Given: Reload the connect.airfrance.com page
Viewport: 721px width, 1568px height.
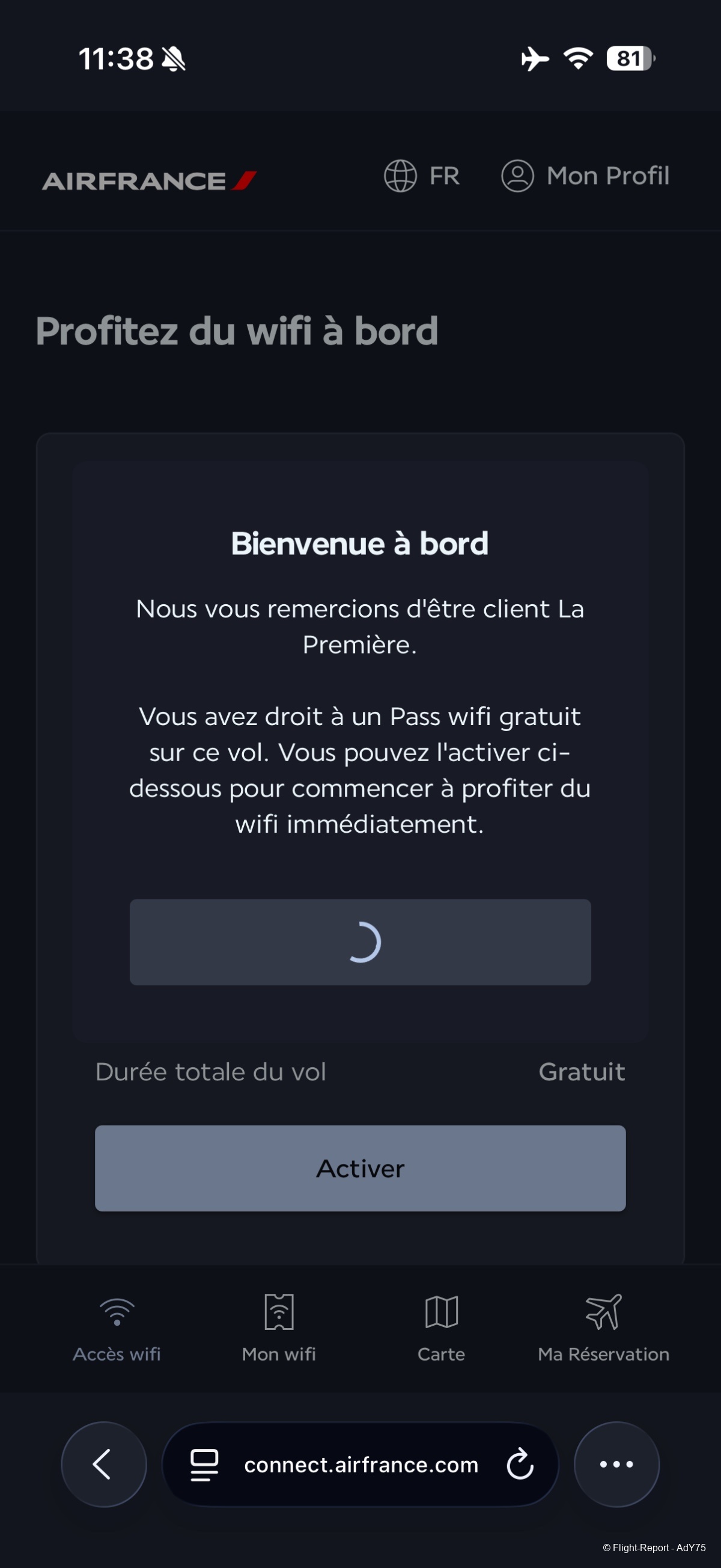Looking at the screenshot, I should click(520, 1464).
